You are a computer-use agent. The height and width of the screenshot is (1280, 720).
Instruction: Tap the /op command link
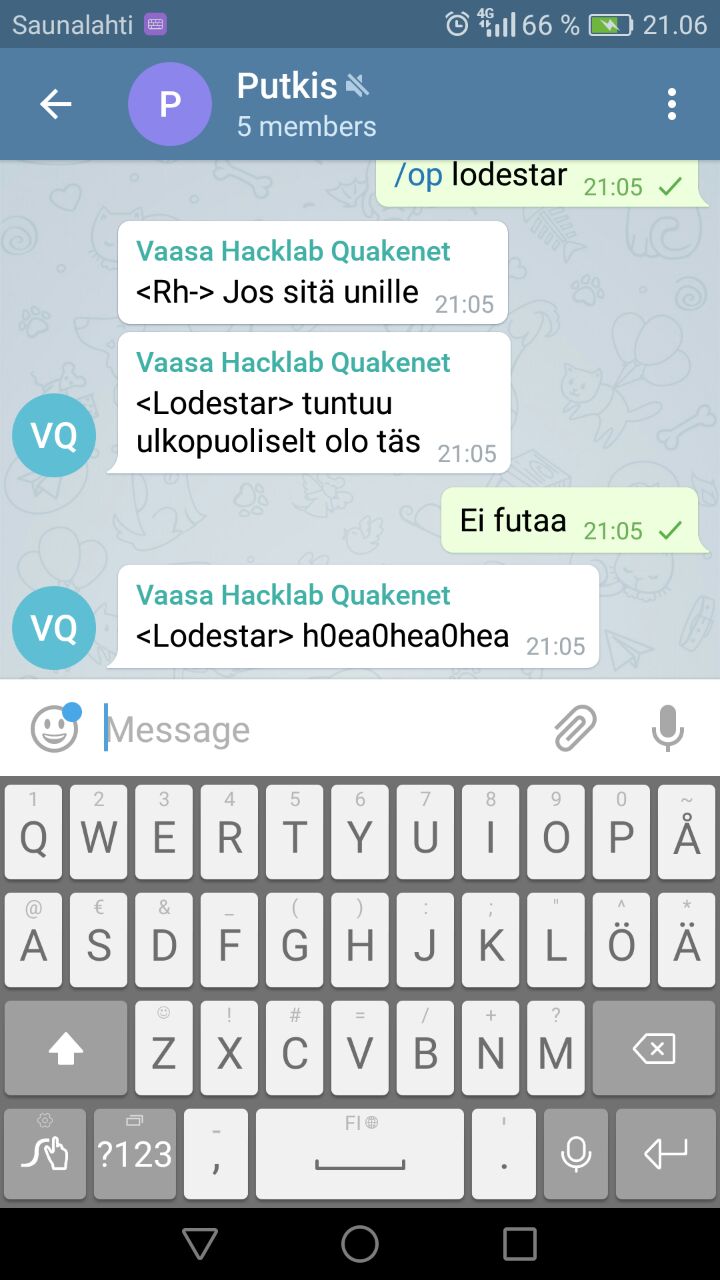418,176
